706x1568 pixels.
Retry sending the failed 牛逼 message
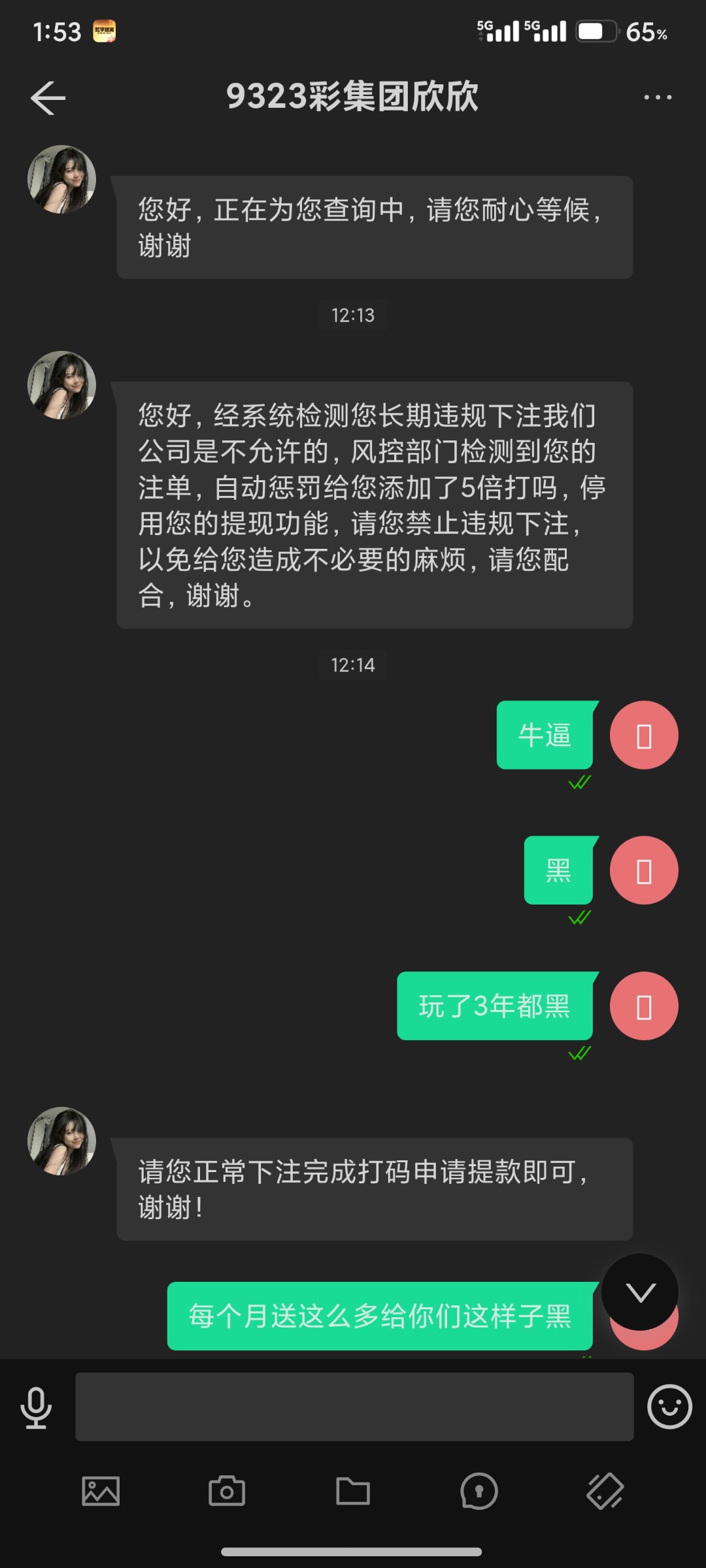pyautogui.click(x=644, y=734)
